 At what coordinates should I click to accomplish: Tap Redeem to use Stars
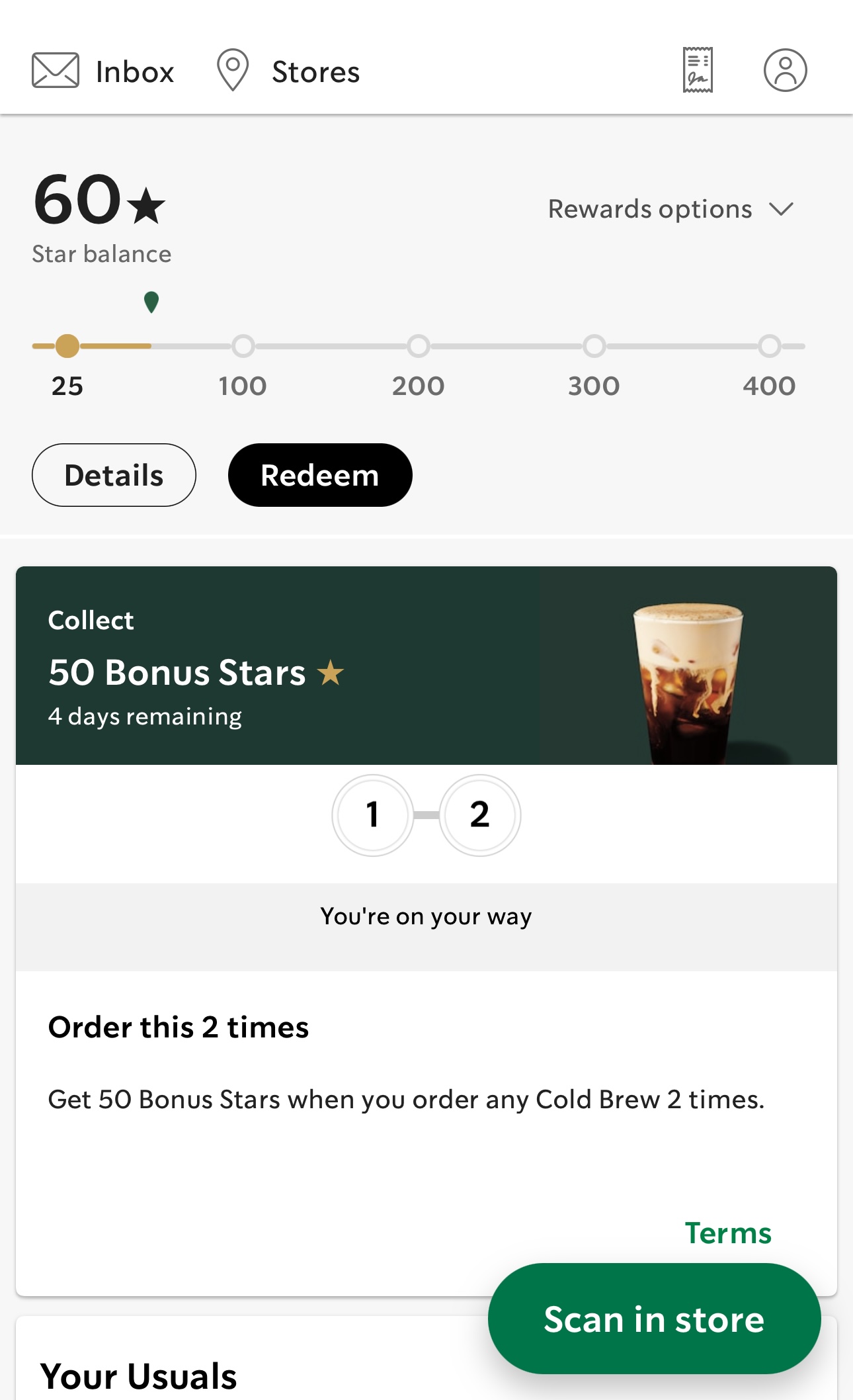point(320,475)
